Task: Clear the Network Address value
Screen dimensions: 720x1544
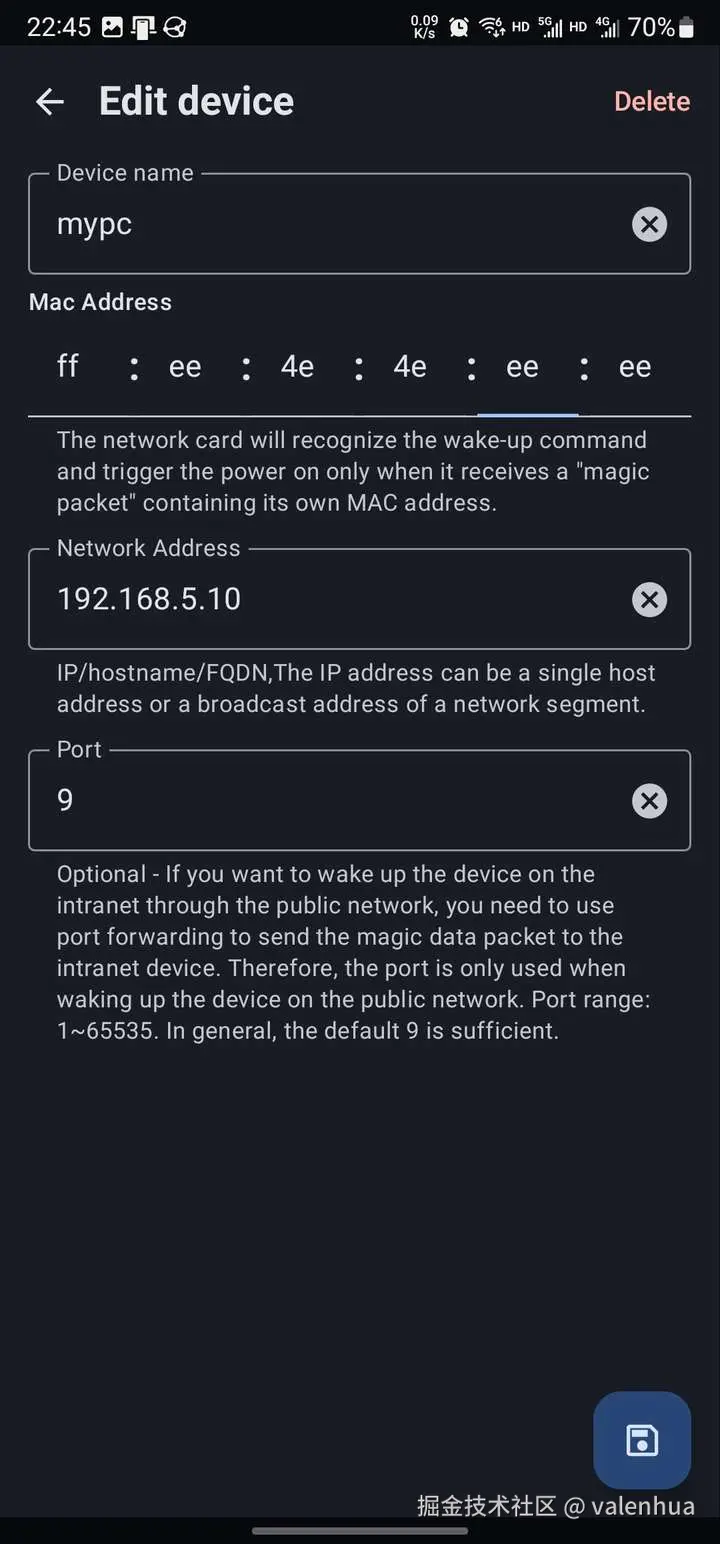Action: (x=649, y=599)
